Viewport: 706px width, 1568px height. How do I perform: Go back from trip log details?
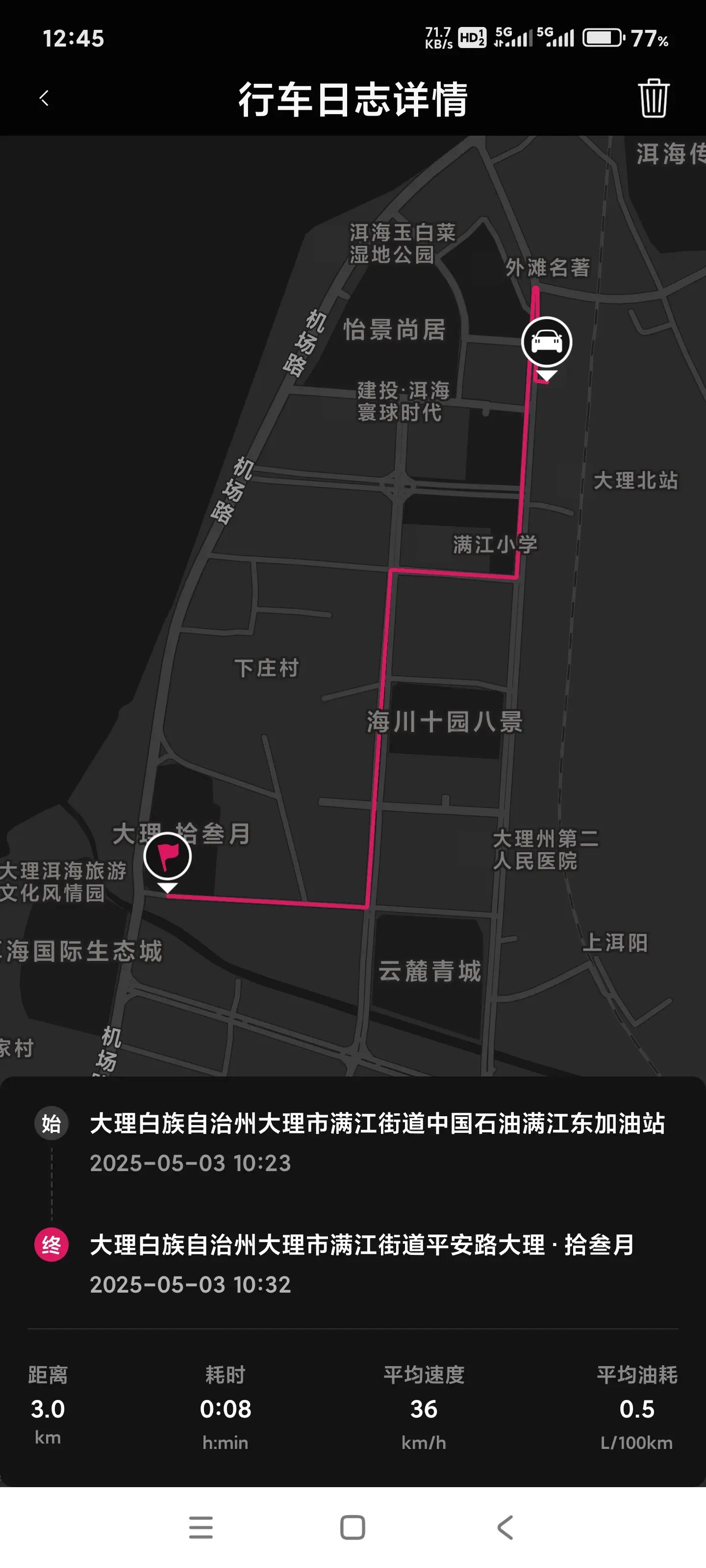[44, 98]
